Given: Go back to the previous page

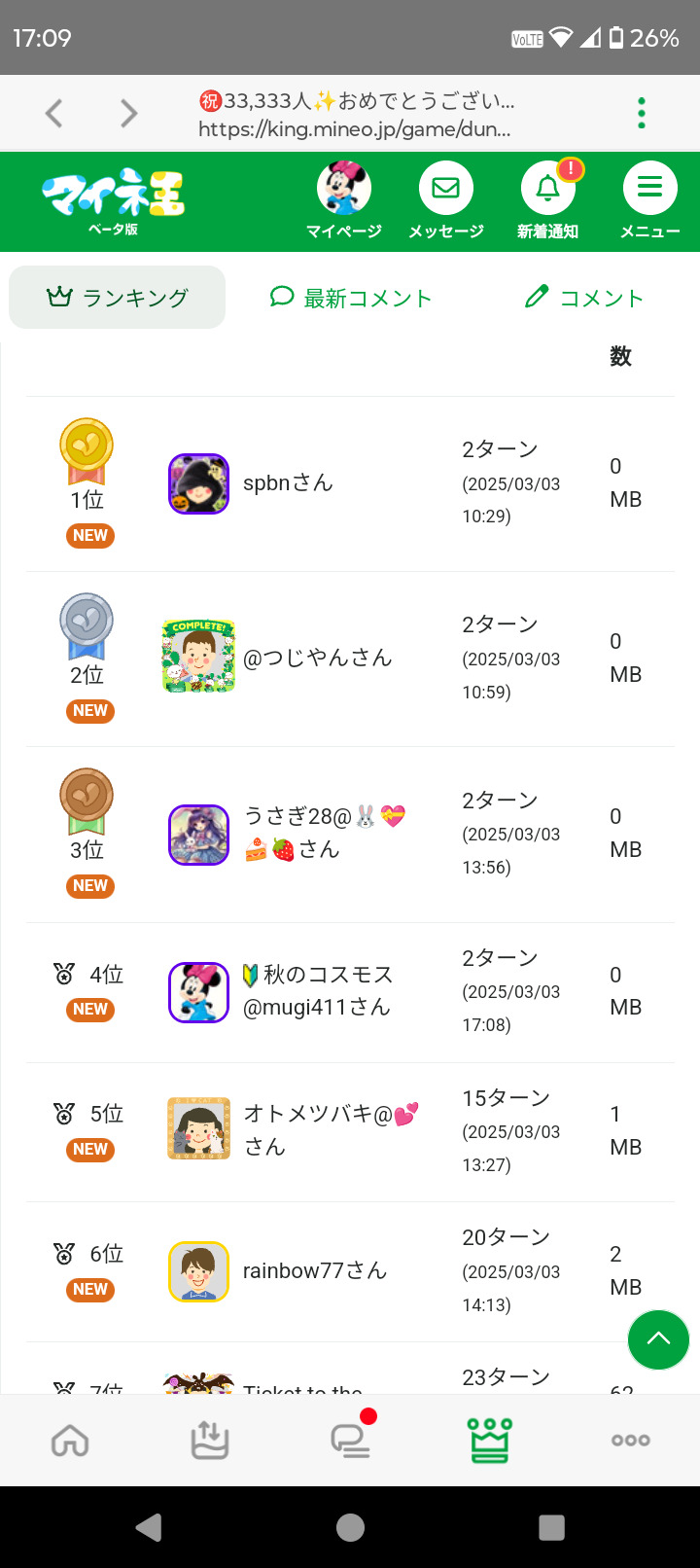Looking at the screenshot, I should click(54, 114).
